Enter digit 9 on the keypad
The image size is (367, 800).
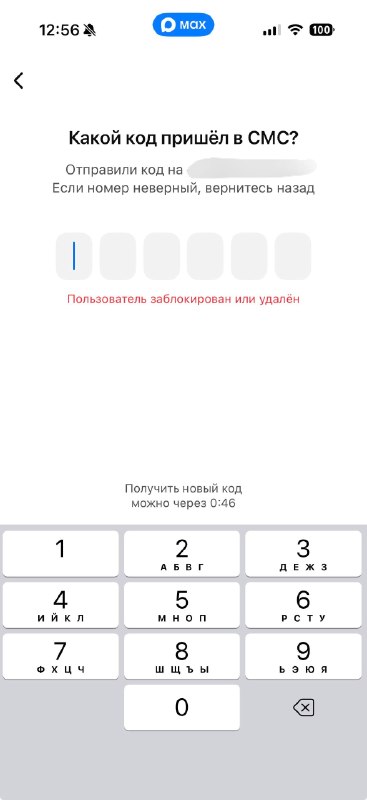(x=303, y=657)
